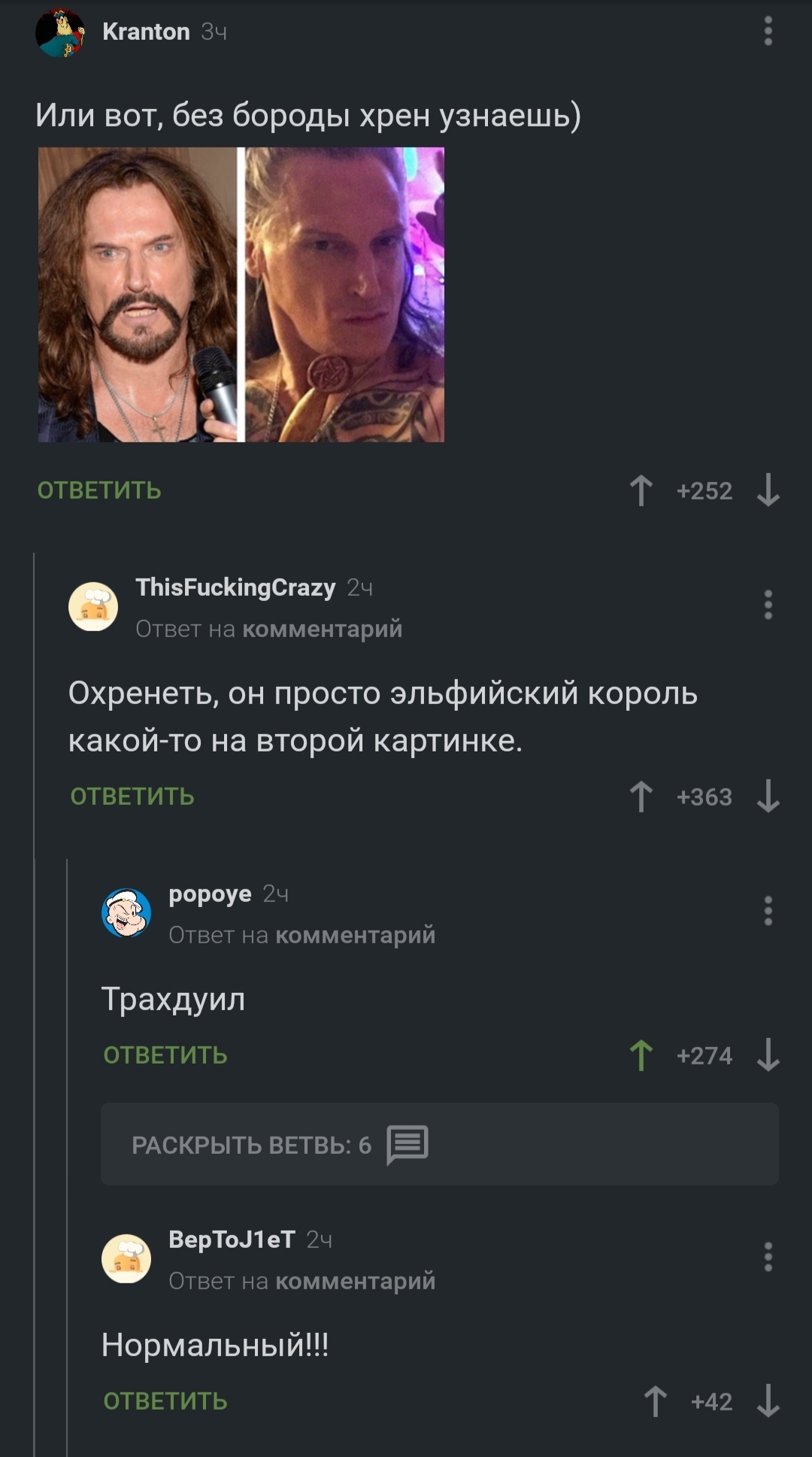Open overflow menu on ThisFuckingCrazy's comment

coord(768,605)
